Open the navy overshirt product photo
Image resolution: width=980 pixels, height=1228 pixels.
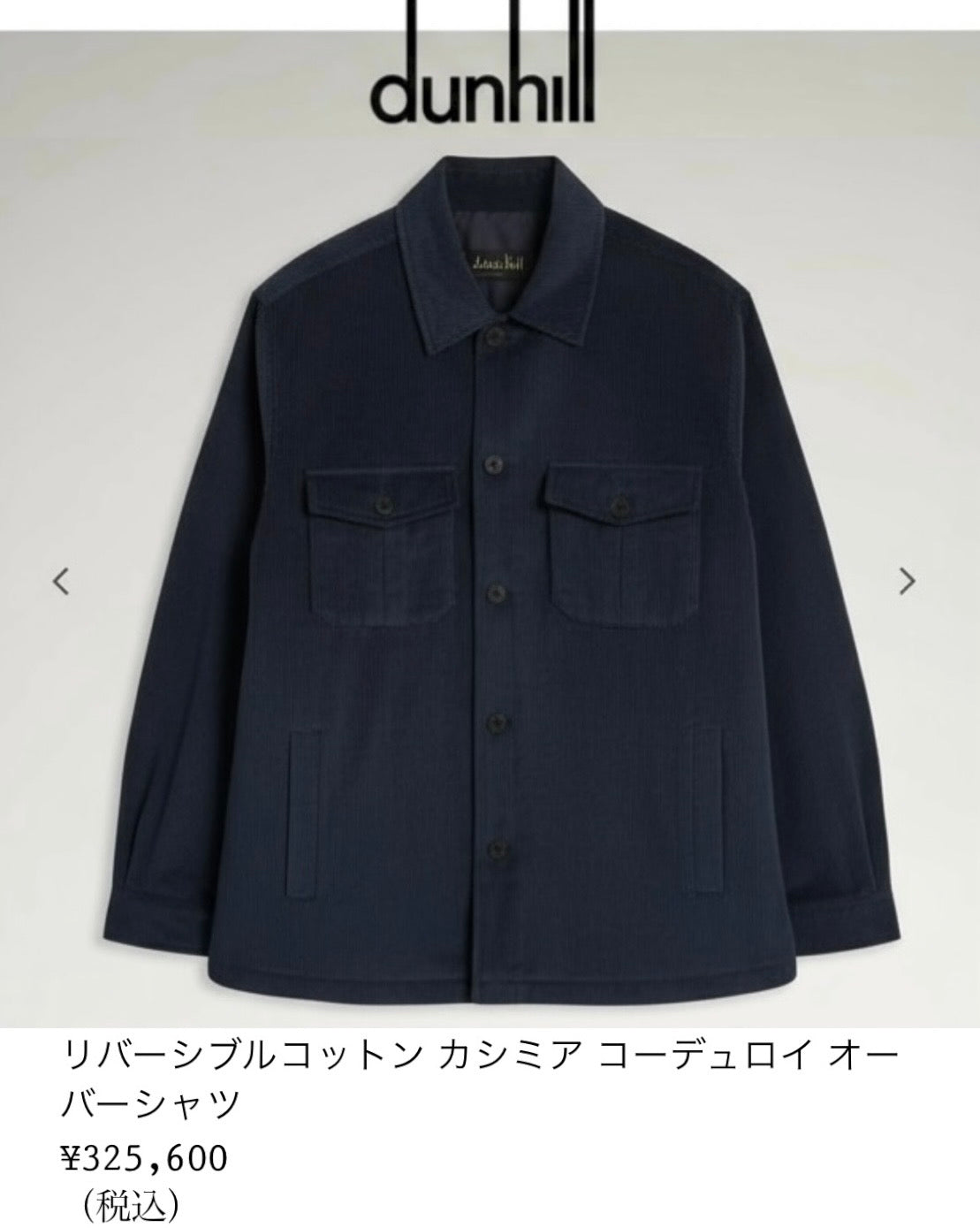[489, 566]
